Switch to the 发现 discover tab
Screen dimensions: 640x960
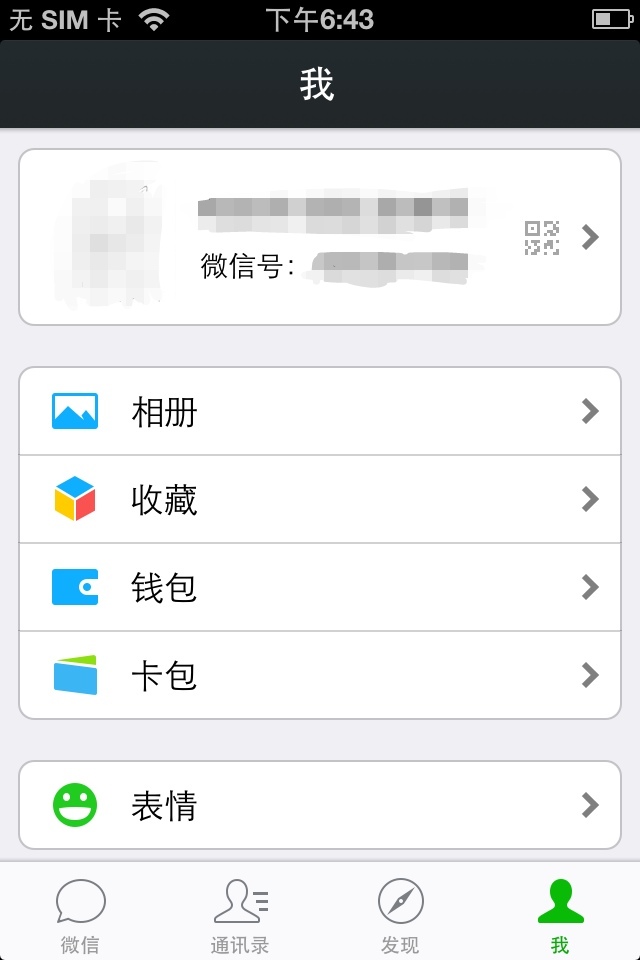click(x=400, y=915)
